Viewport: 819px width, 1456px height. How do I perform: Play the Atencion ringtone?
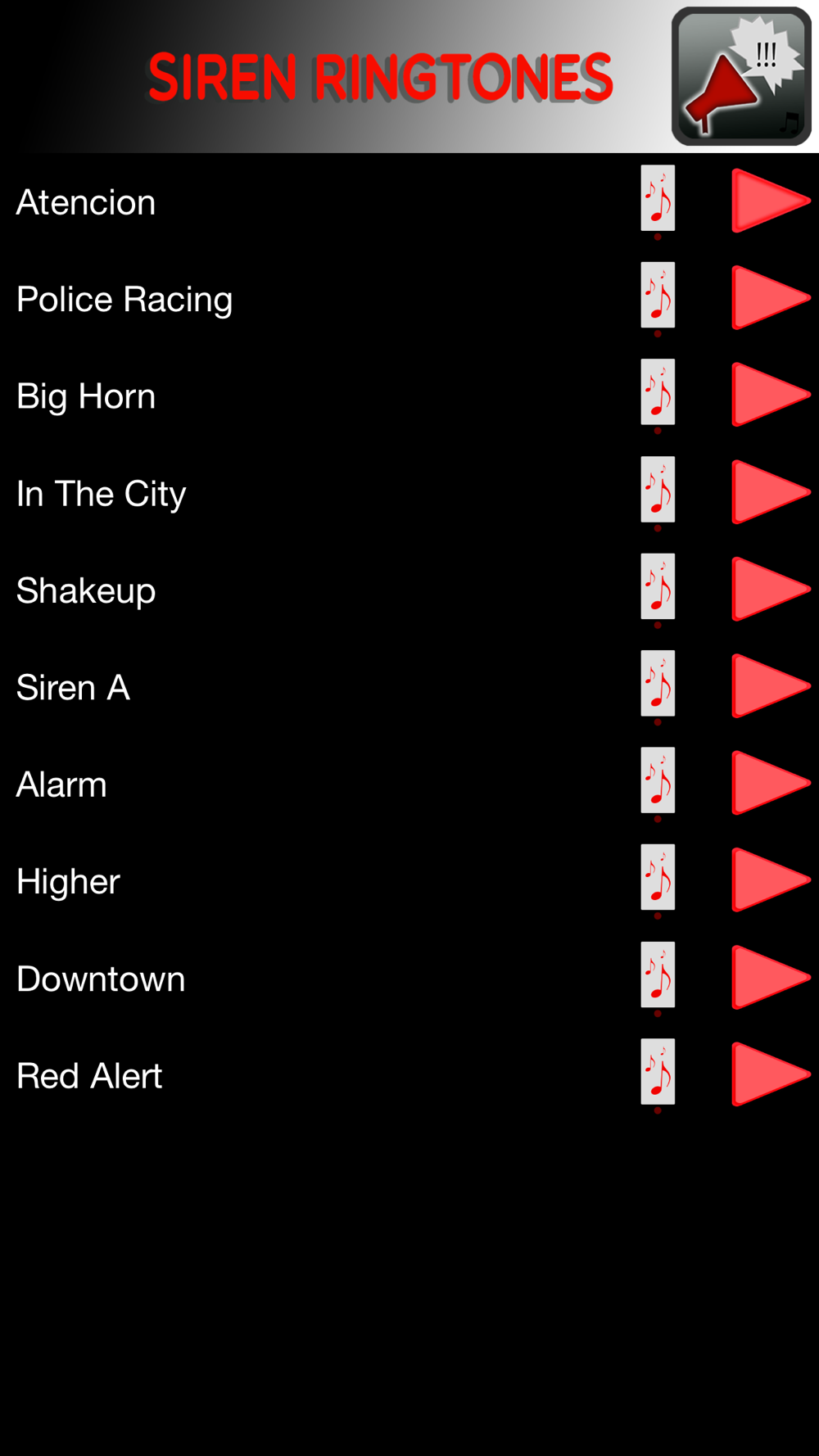[x=771, y=201]
